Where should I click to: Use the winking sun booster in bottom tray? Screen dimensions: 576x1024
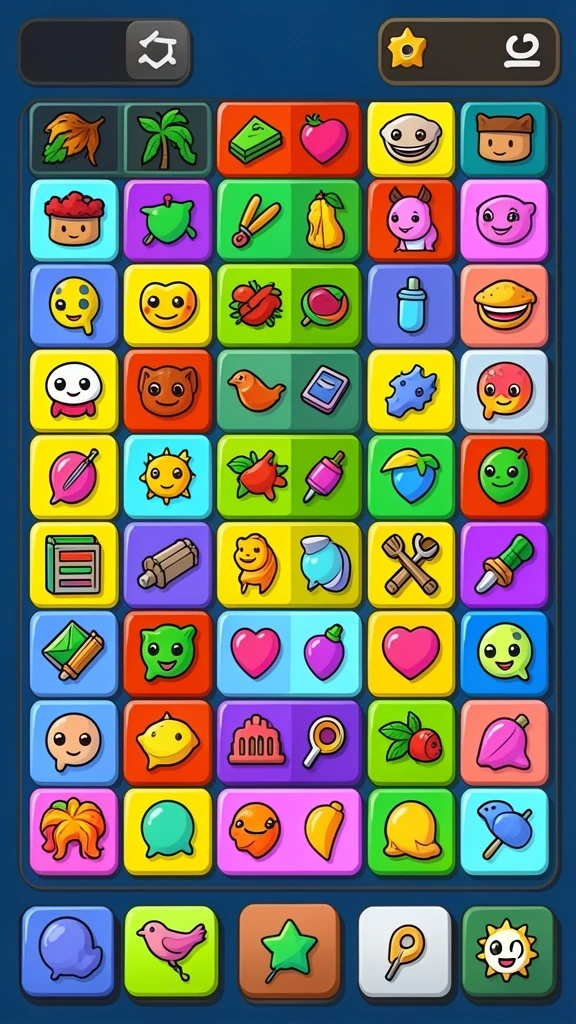(x=508, y=951)
